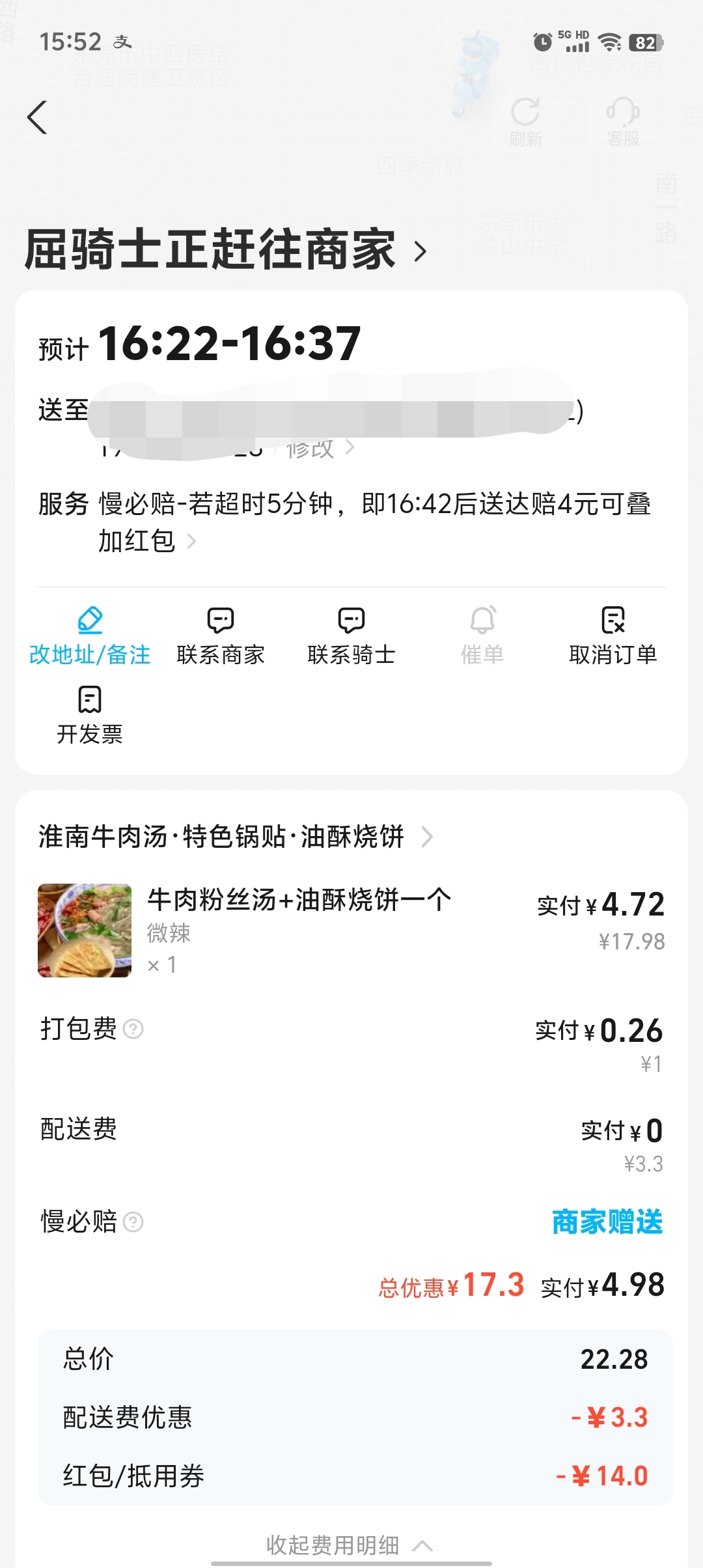Viewport: 703px width, 1568px height.
Task: Open the store 淮南牛肉汤·特色锅贴·油酥烧饼
Action: (x=236, y=837)
